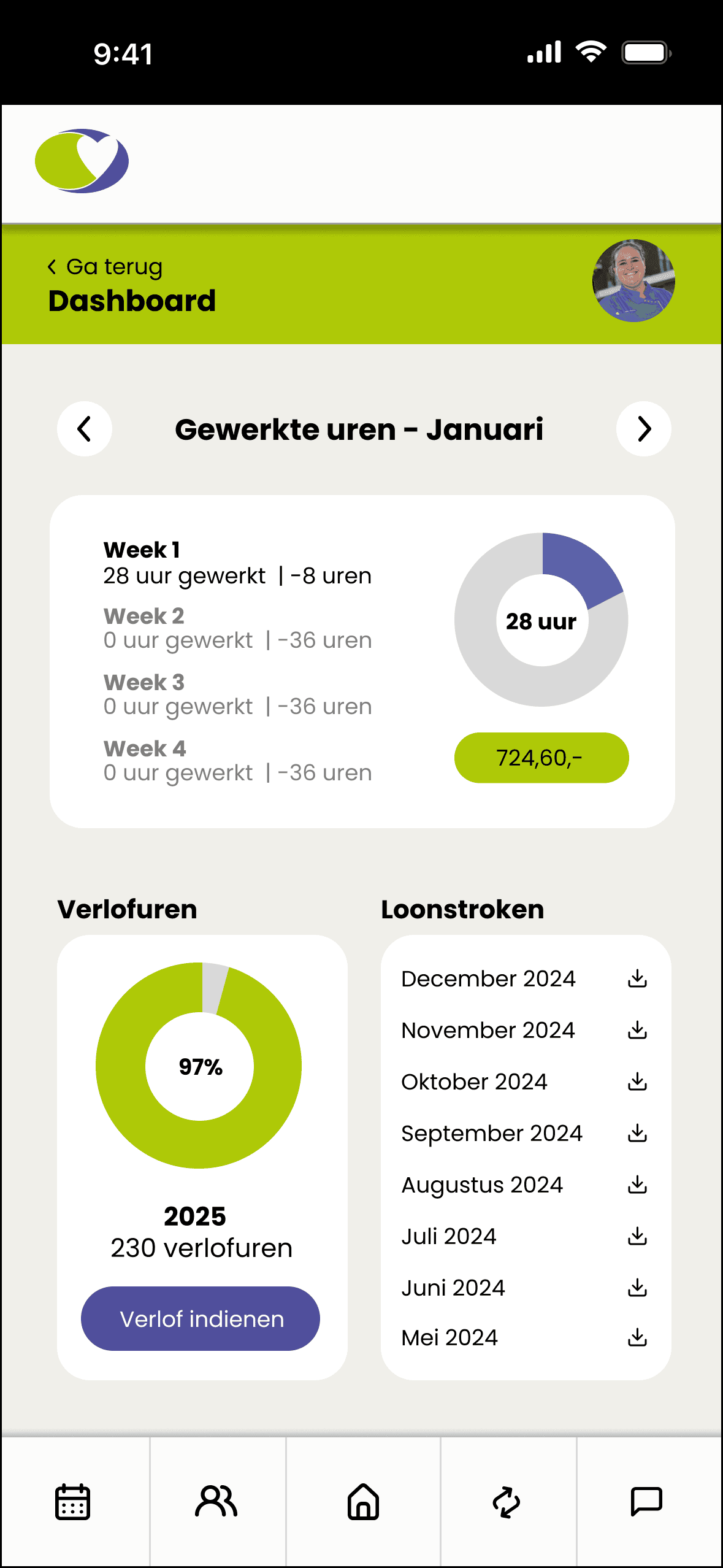Download the Augustus 2024 payslip
723x1568 pixels.
(x=638, y=1185)
